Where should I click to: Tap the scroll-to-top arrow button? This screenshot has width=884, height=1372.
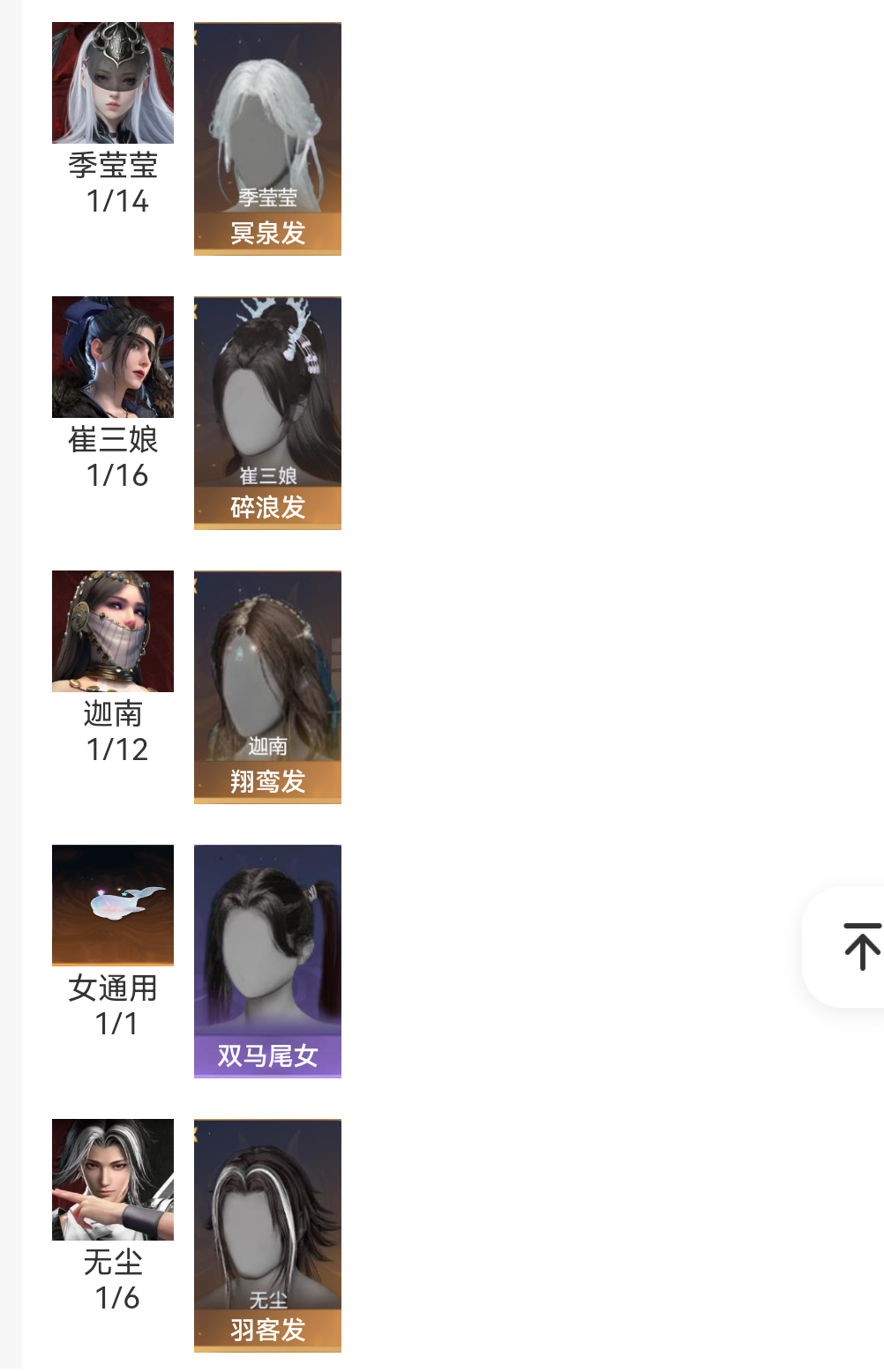pyautogui.click(x=859, y=946)
